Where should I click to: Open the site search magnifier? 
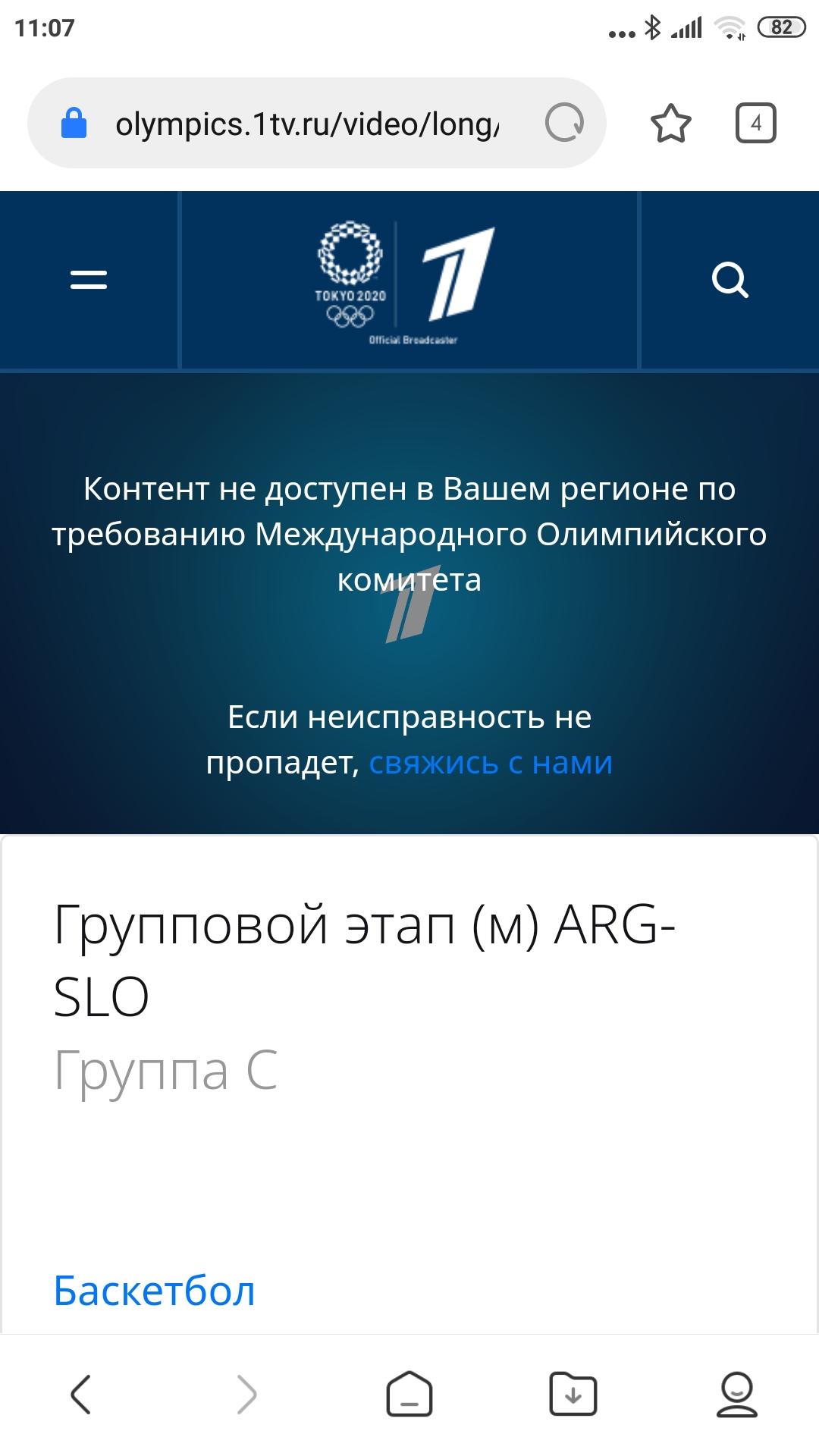click(730, 280)
